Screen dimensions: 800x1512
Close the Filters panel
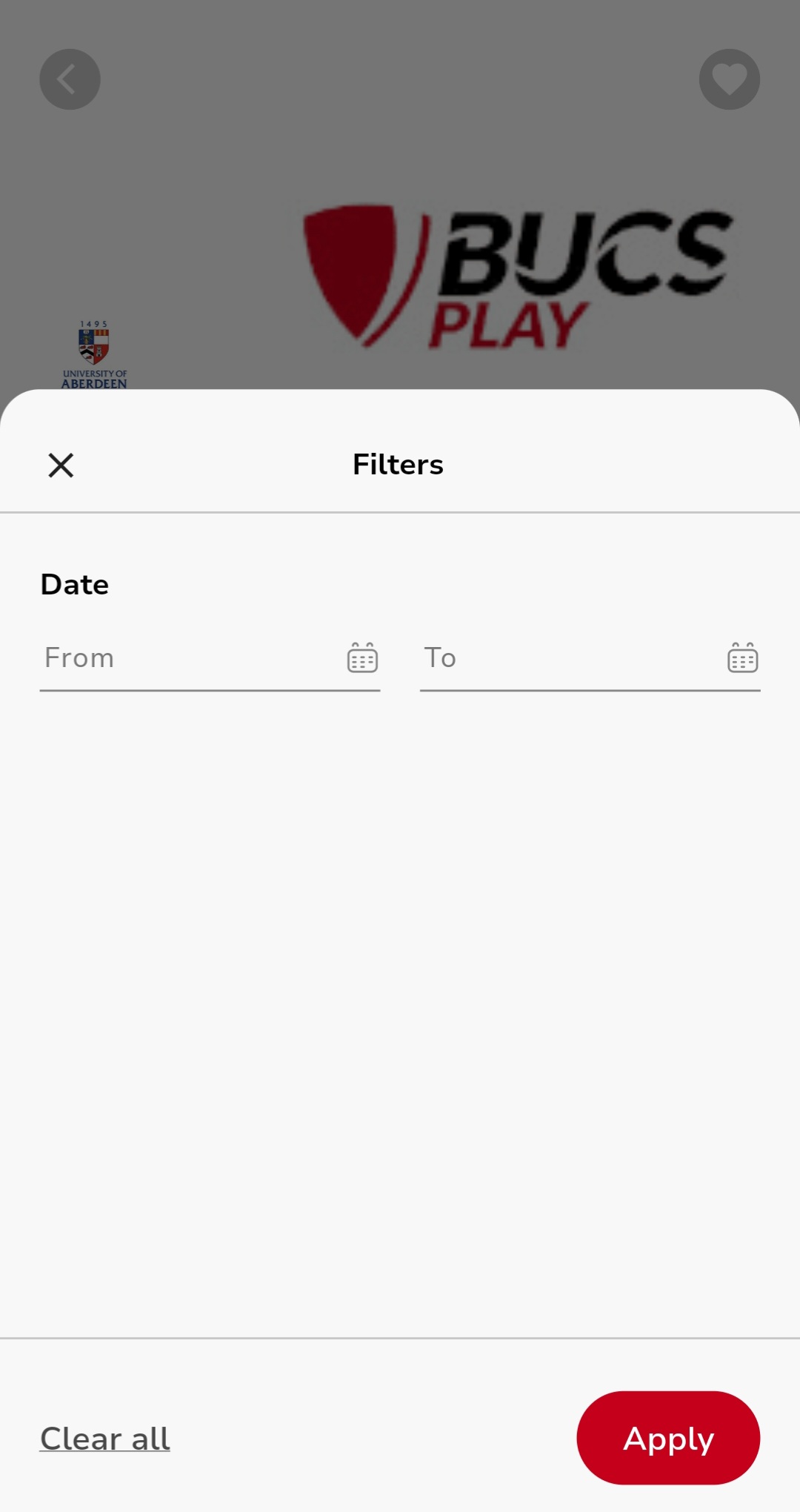[x=61, y=465]
